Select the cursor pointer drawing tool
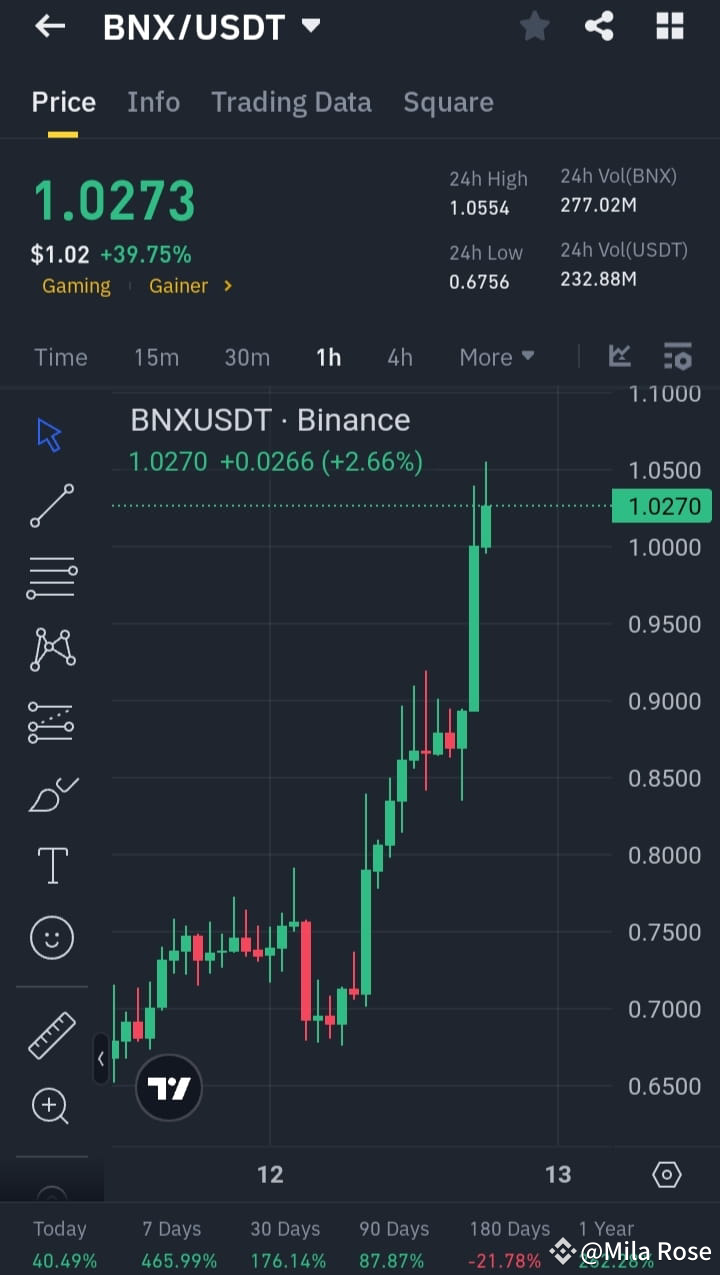This screenshot has width=720, height=1275. (x=50, y=434)
